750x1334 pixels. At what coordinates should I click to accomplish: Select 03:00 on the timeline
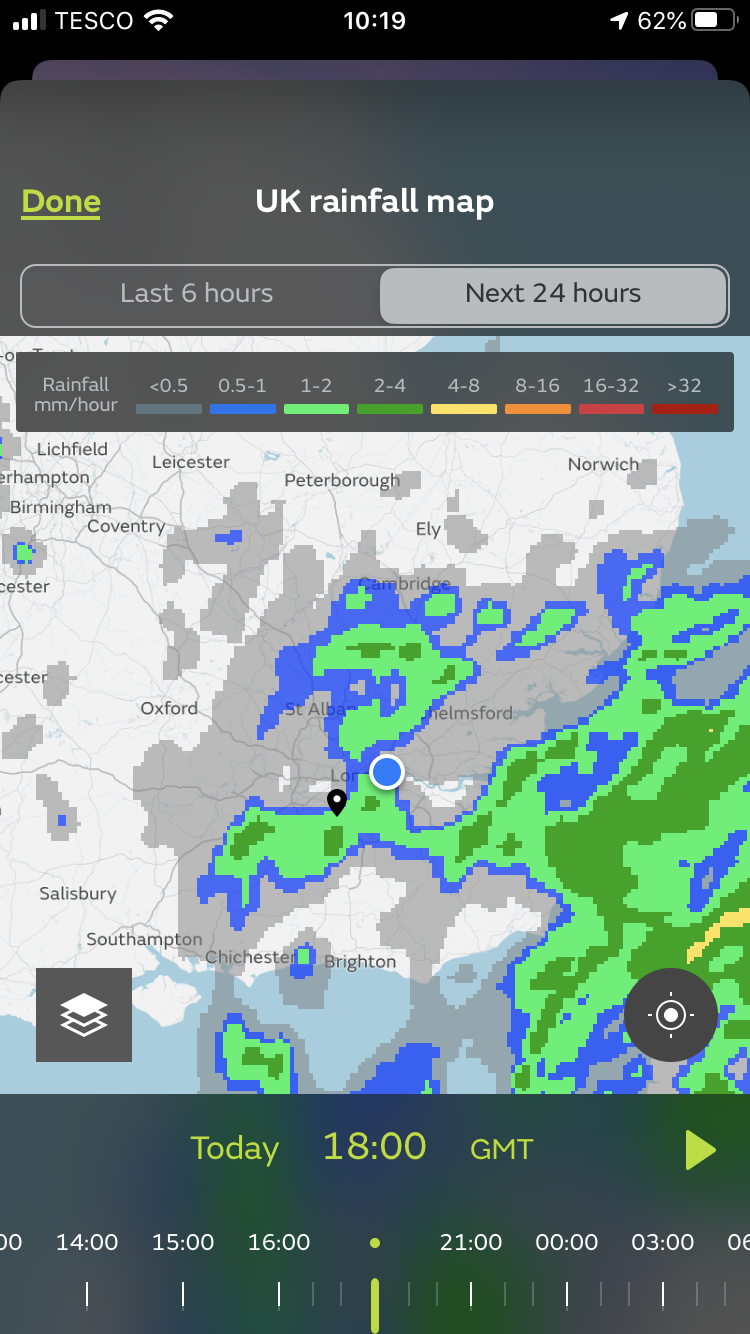(663, 1243)
